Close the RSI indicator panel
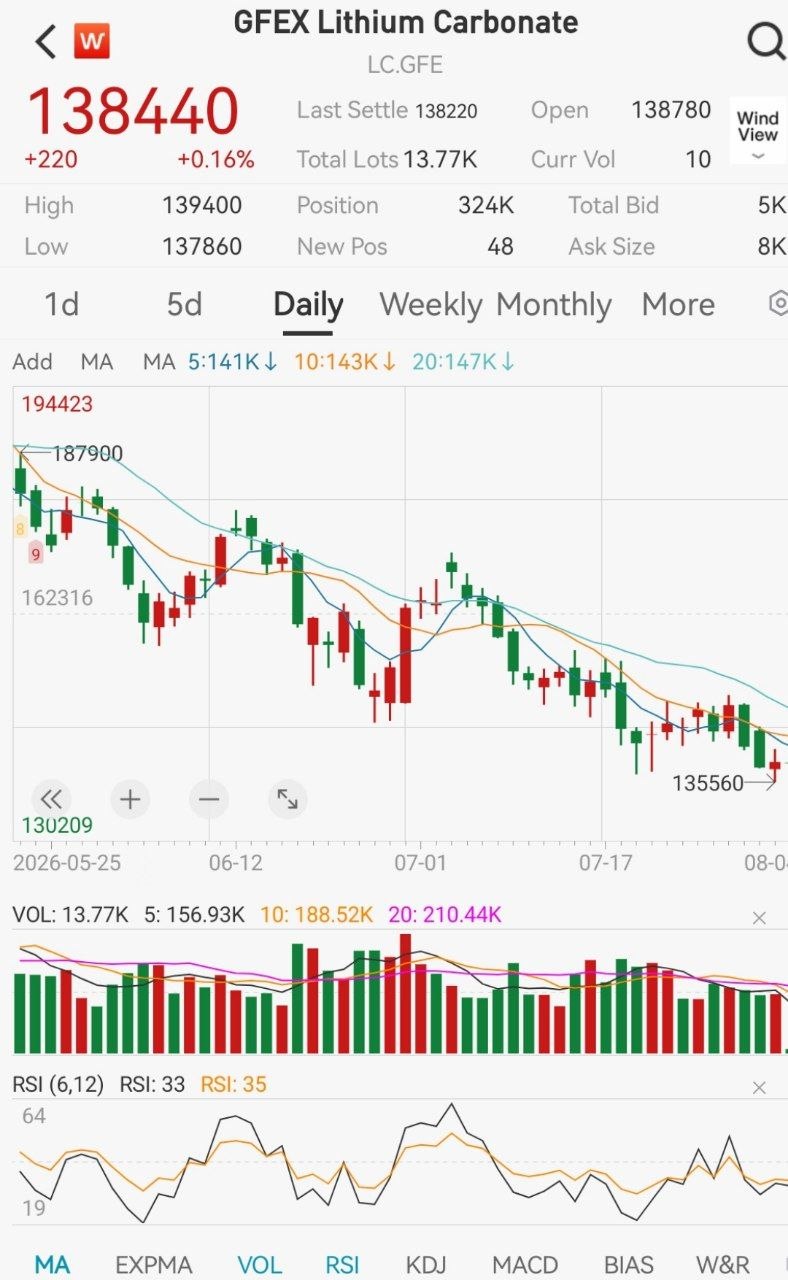 (x=759, y=1087)
